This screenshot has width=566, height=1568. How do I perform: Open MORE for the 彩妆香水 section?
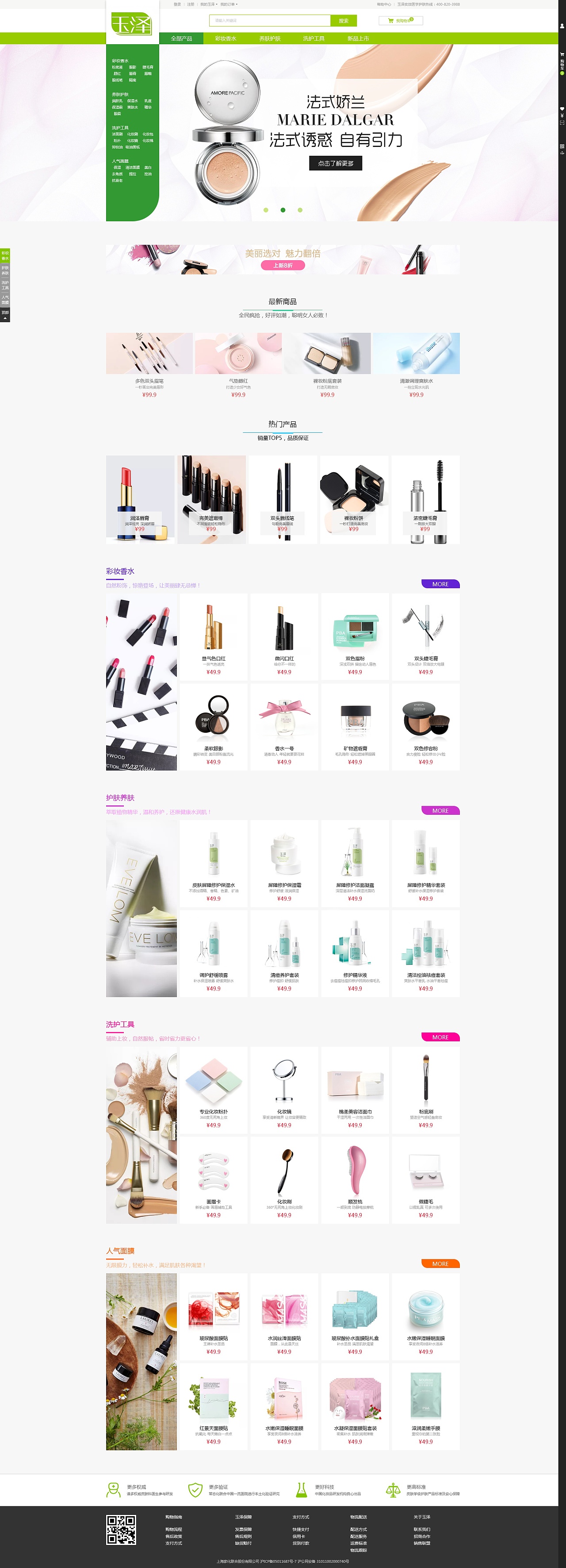click(x=440, y=584)
